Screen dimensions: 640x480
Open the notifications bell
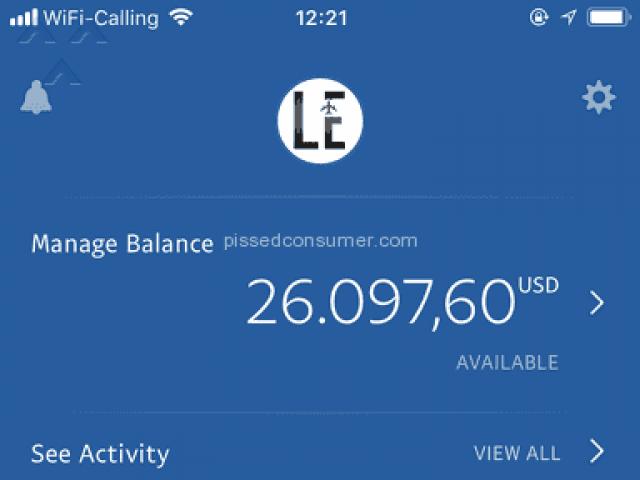[x=35, y=98]
